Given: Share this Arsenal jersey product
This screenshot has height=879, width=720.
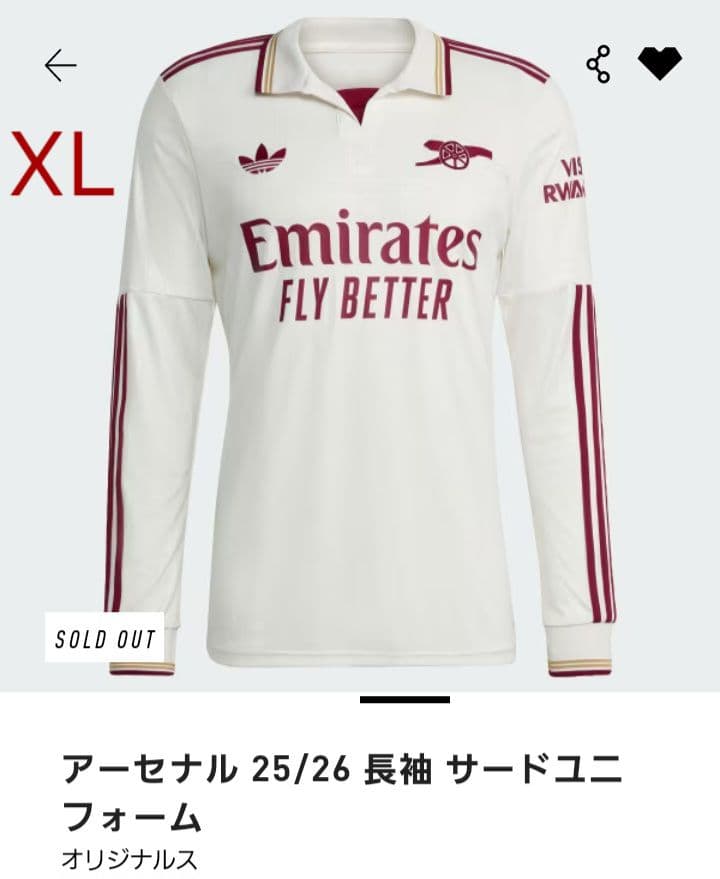Looking at the screenshot, I should coord(598,65).
